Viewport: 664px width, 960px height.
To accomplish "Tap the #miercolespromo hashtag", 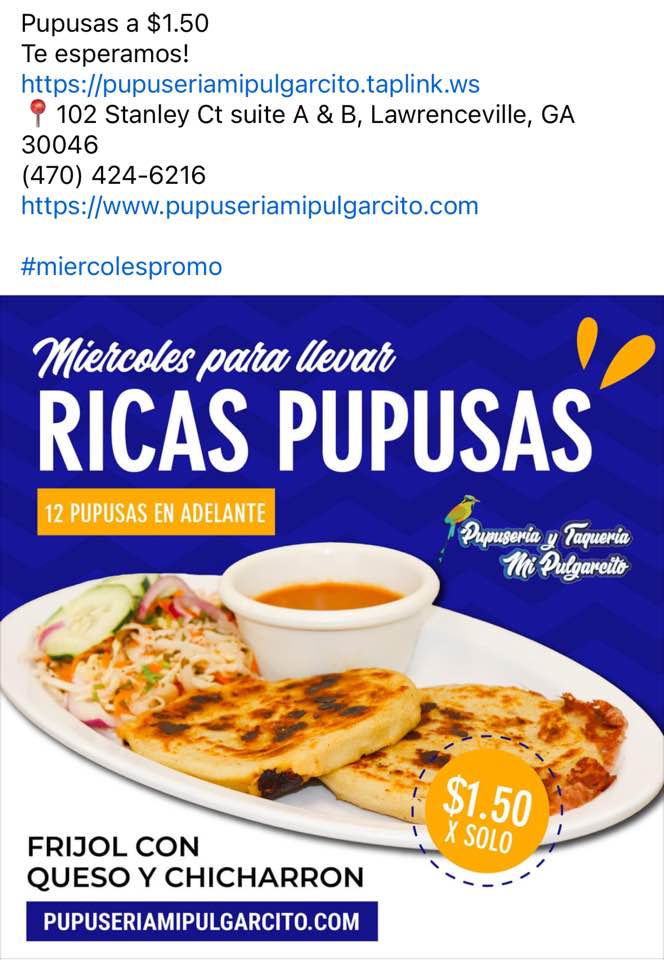I will [121, 267].
